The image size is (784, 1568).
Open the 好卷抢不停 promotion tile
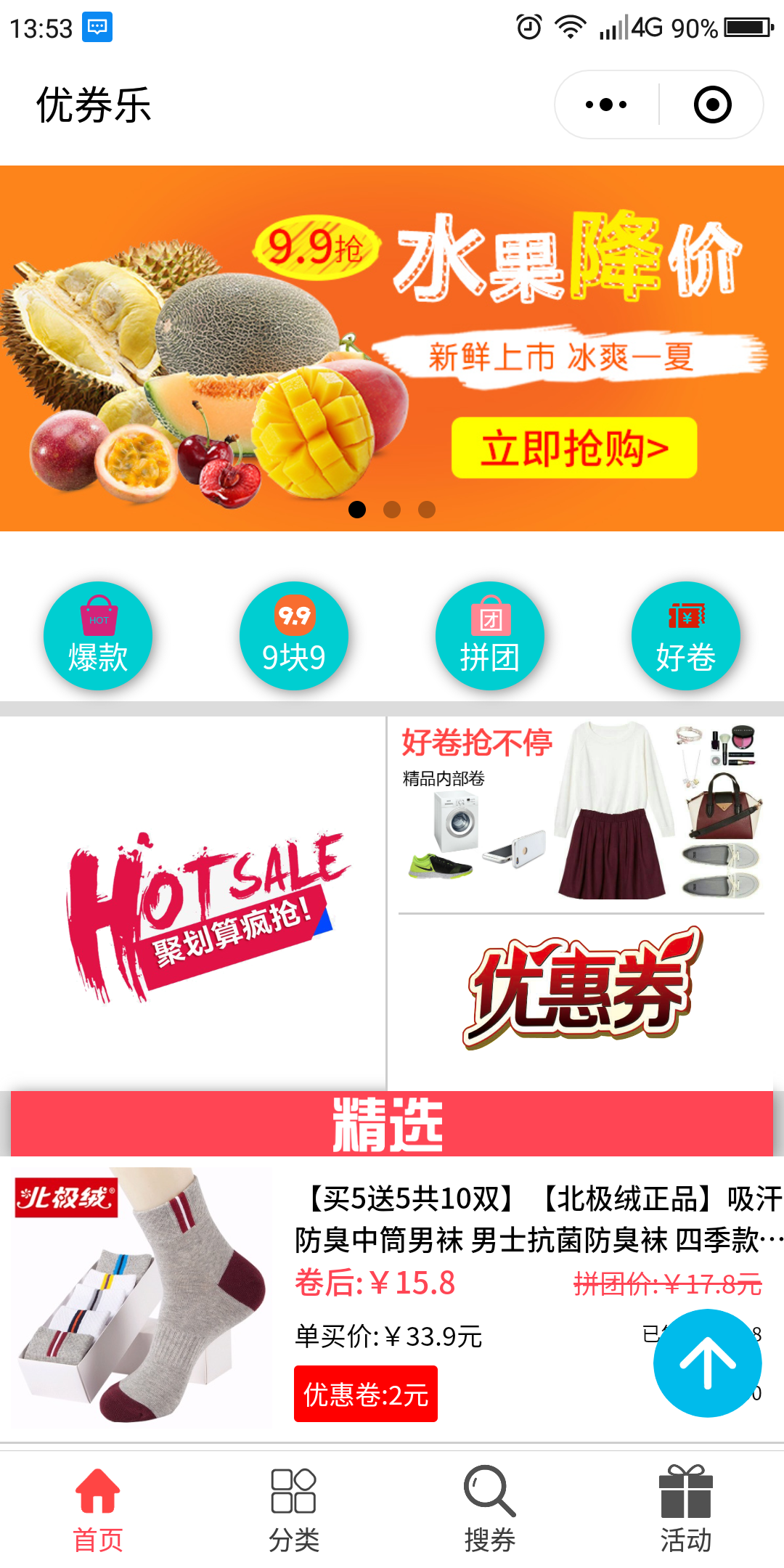pyautogui.click(x=581, y=813)
